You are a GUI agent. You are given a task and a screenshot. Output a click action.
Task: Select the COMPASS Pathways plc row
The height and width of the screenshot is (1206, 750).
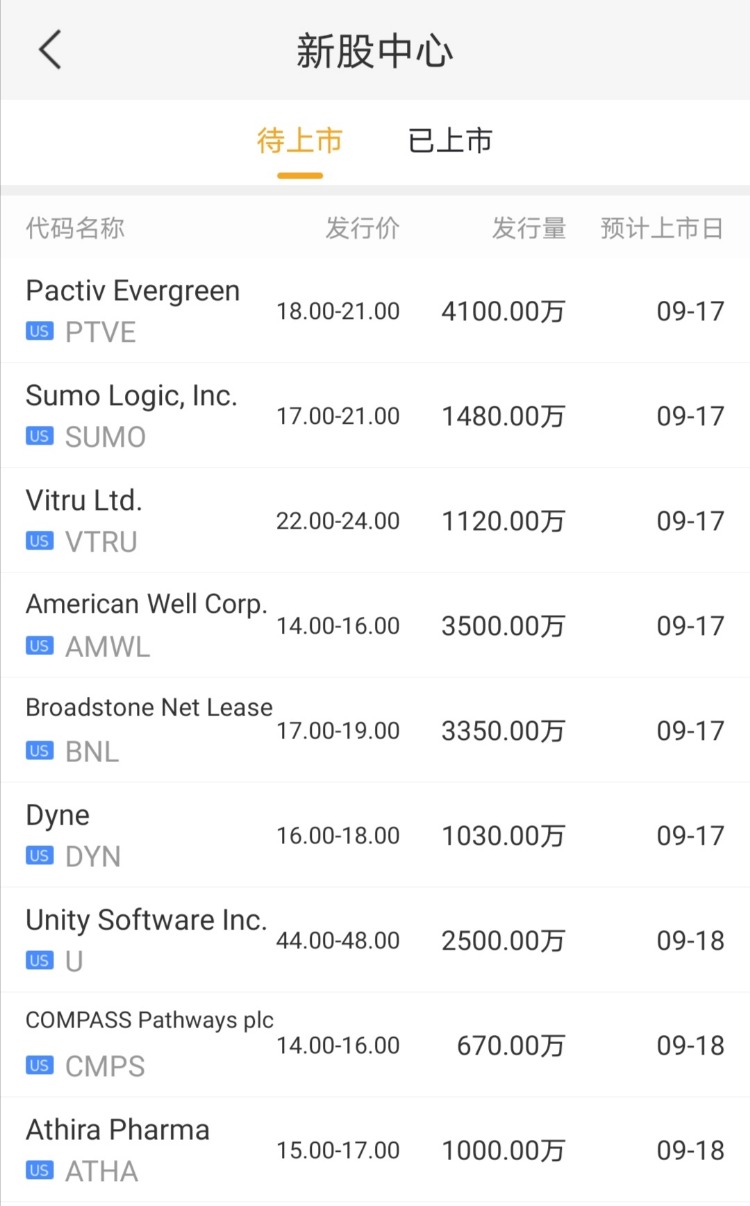[374, 1046]
